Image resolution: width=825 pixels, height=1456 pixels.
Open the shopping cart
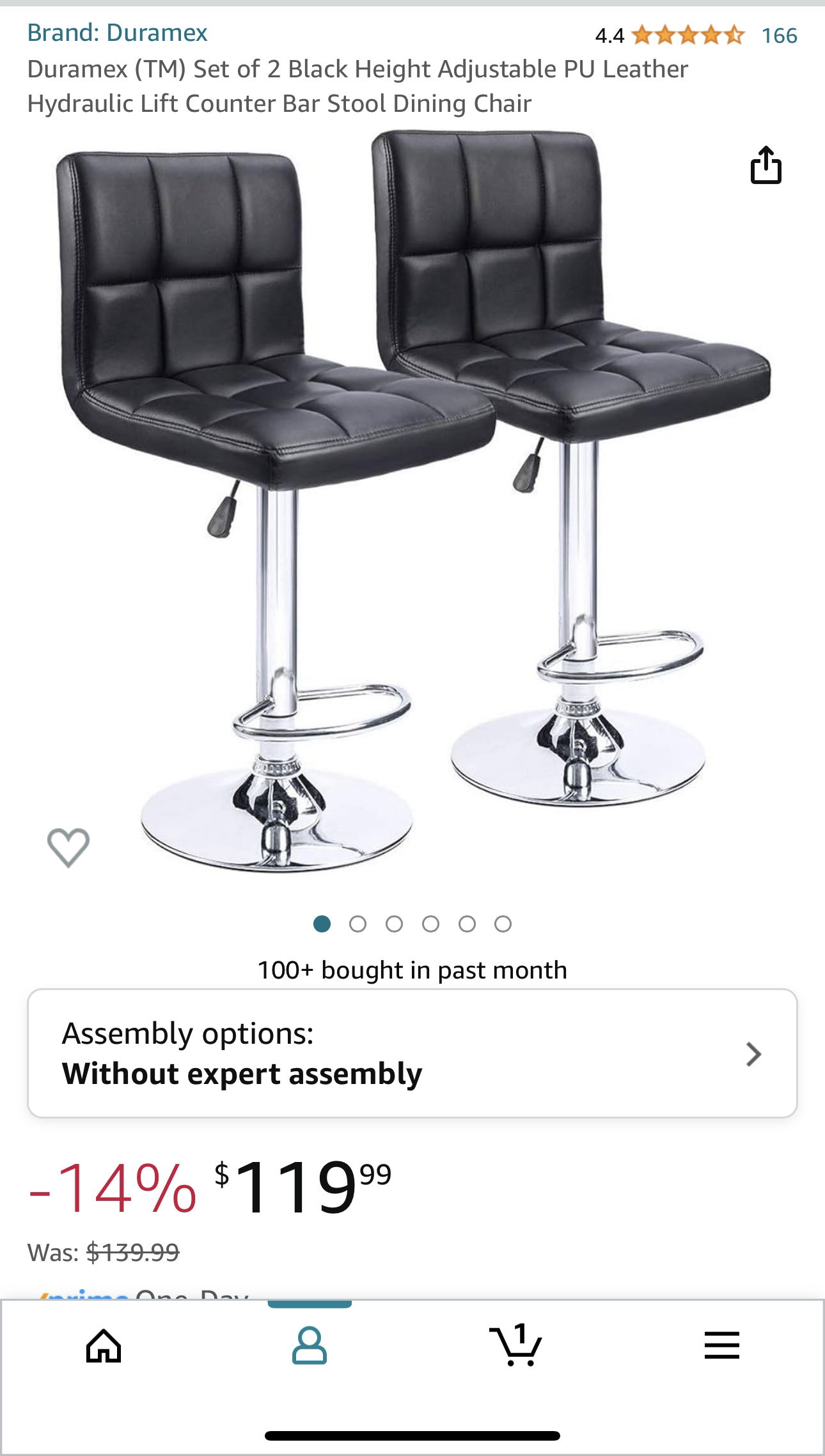click(x=515, y=1344)
